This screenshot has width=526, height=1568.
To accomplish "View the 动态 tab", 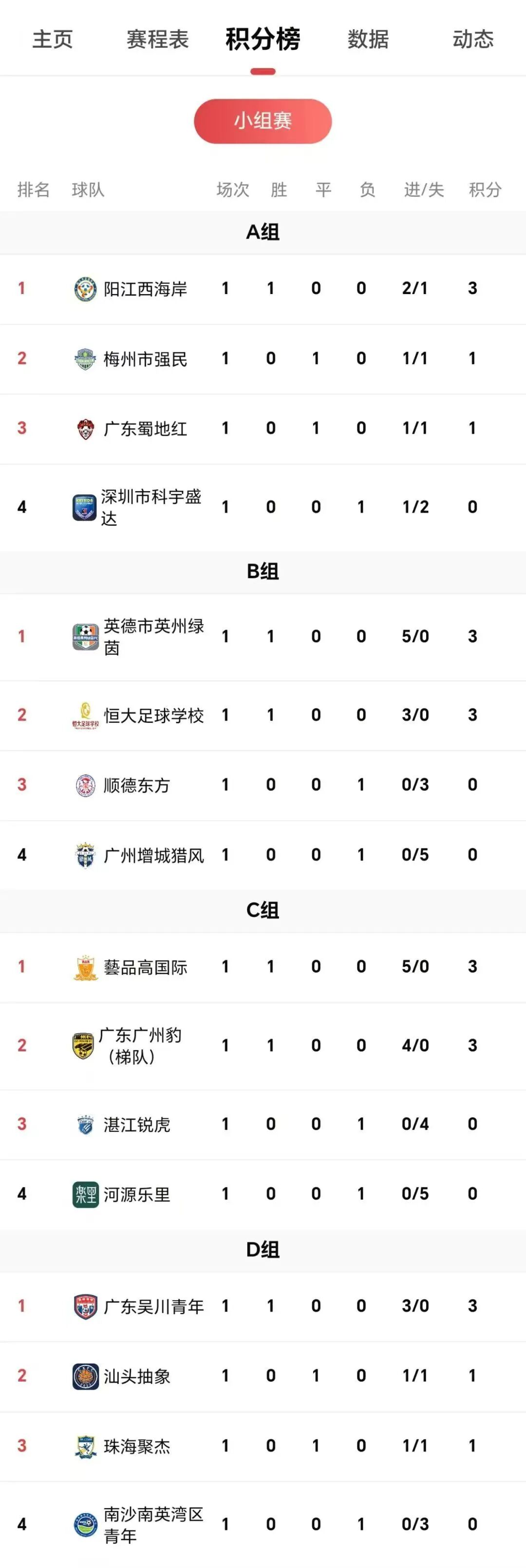I will [x=472, y=39].
